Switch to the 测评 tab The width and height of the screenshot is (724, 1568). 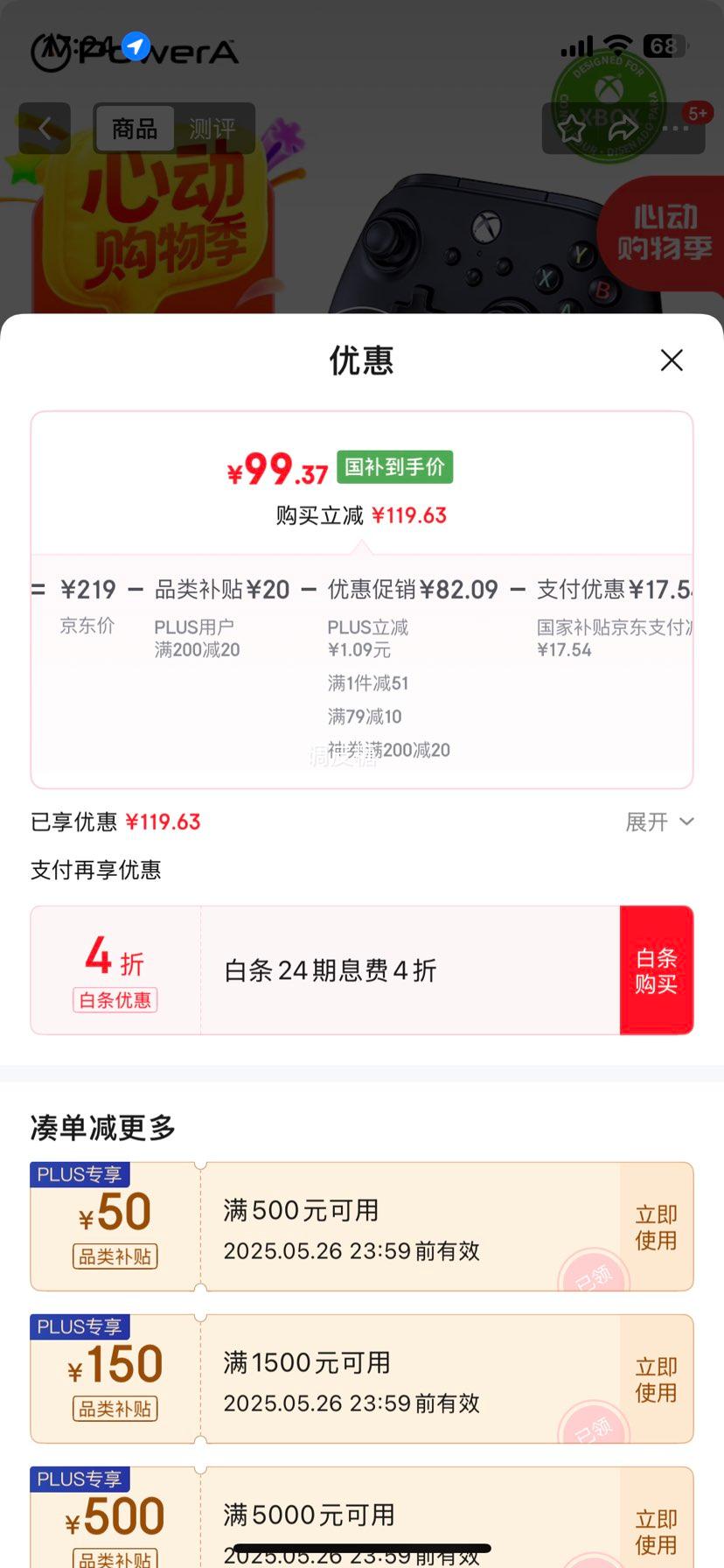[x=212, y=129]
